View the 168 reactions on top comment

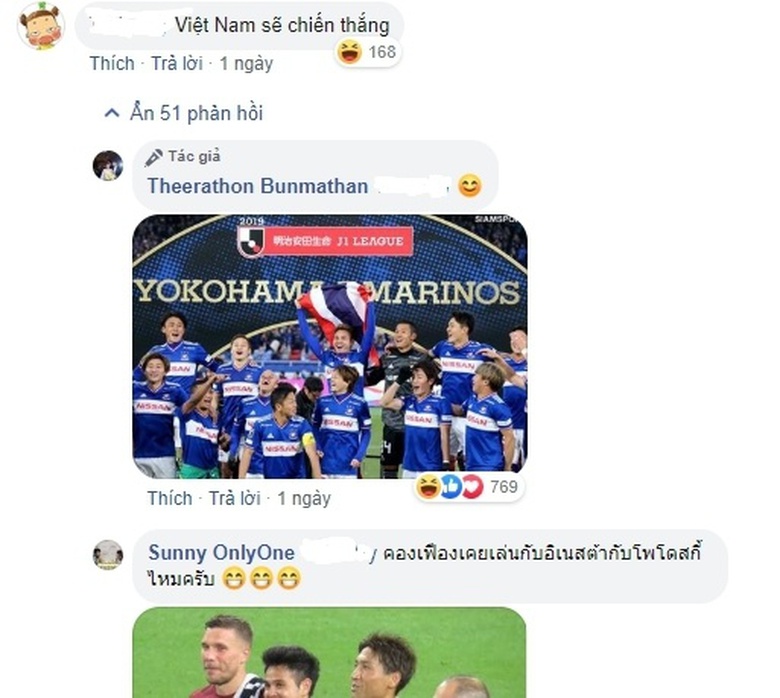(x=368, y=51)
